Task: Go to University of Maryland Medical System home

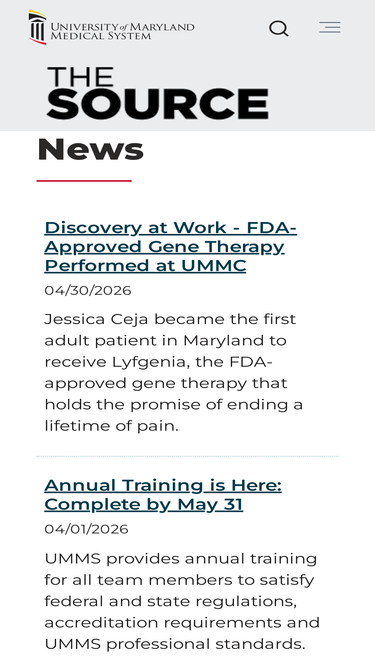Action: (111, 28)
